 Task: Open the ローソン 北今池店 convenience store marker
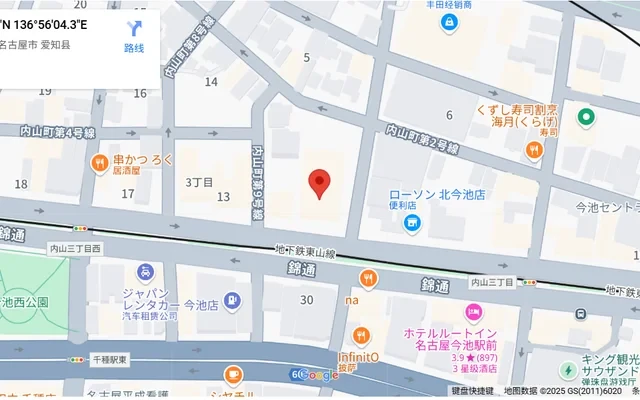[410, 223]
